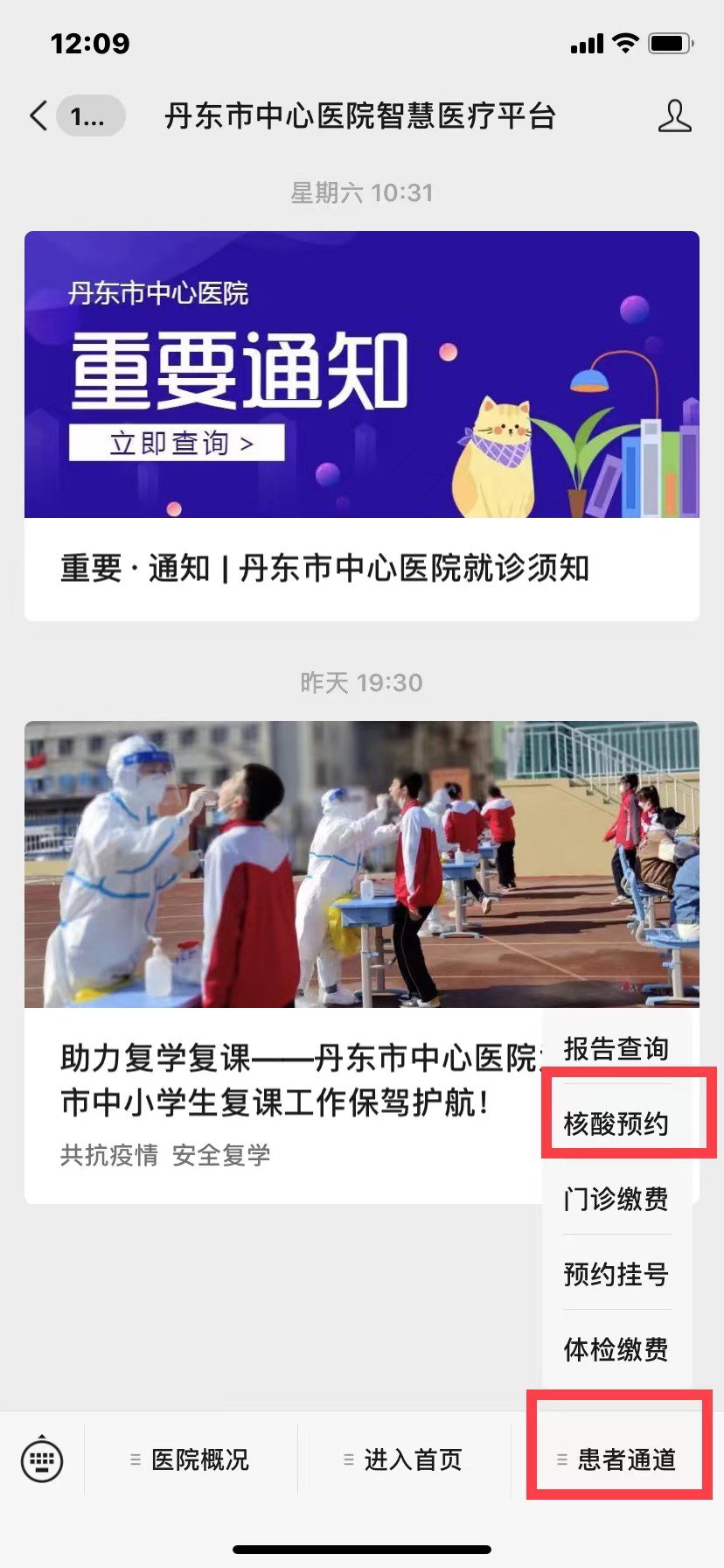Select 体检缴费 in the popup menu
Screen dimensions: 724x1568
(616, 1349)
